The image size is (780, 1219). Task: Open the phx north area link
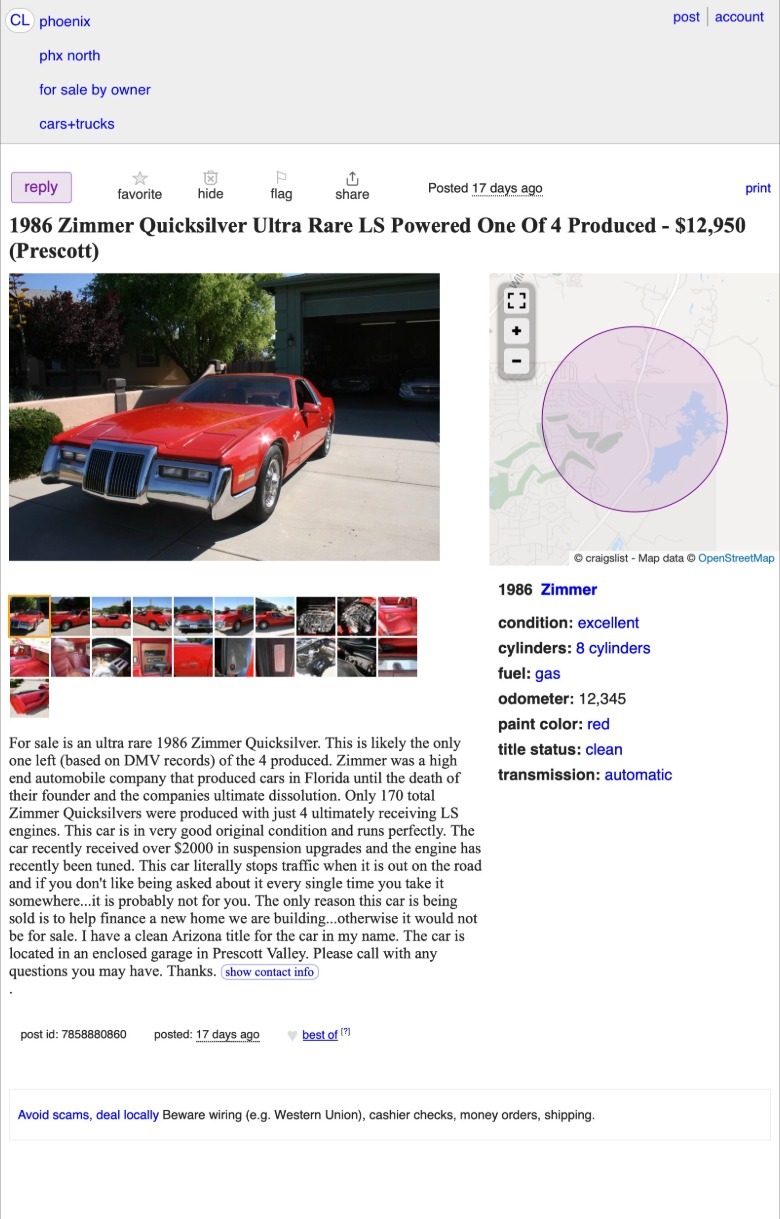tap(70, 55)
